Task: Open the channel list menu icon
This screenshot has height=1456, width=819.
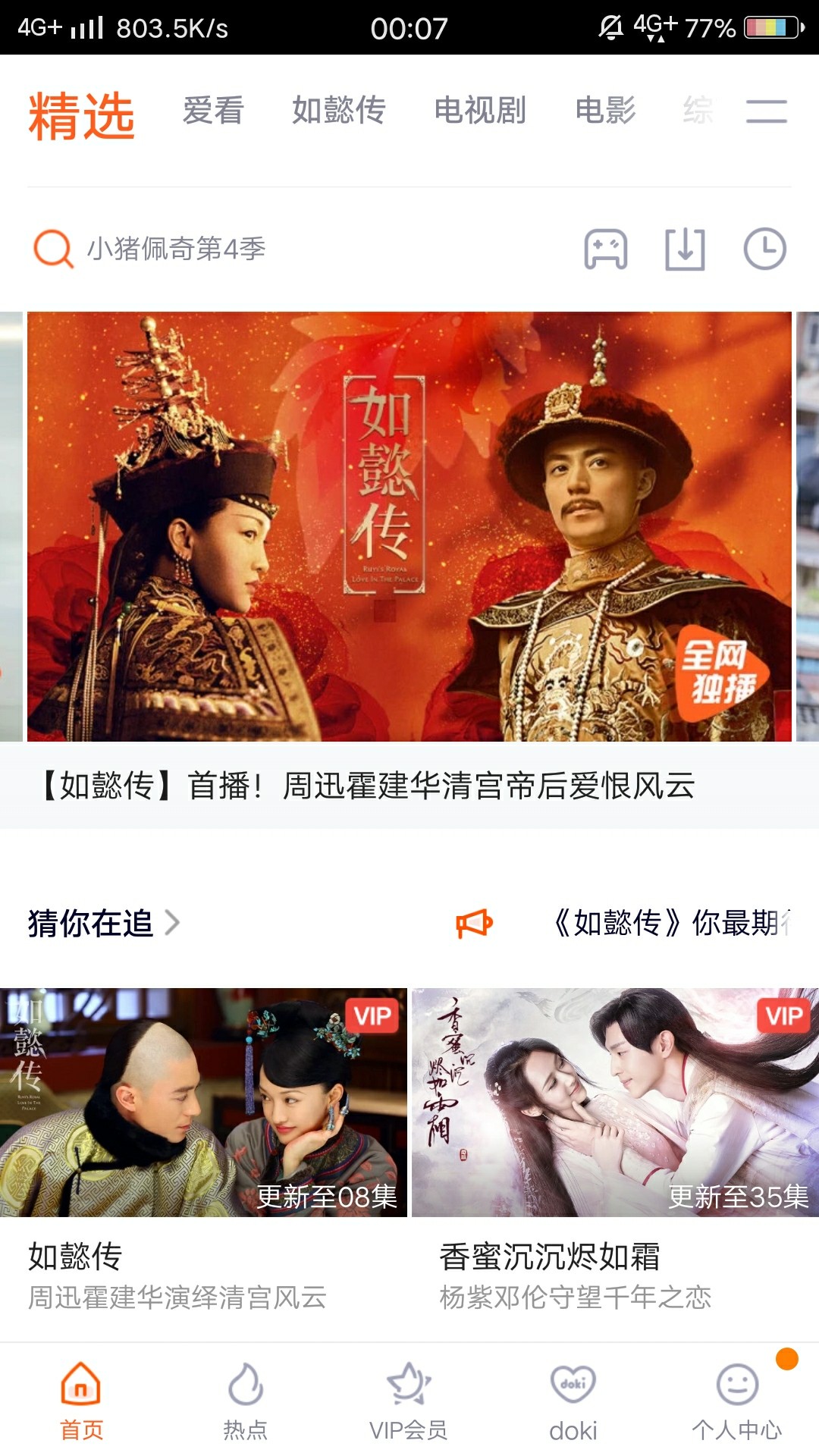Action: pyautogui.click(x=766, y=111)
